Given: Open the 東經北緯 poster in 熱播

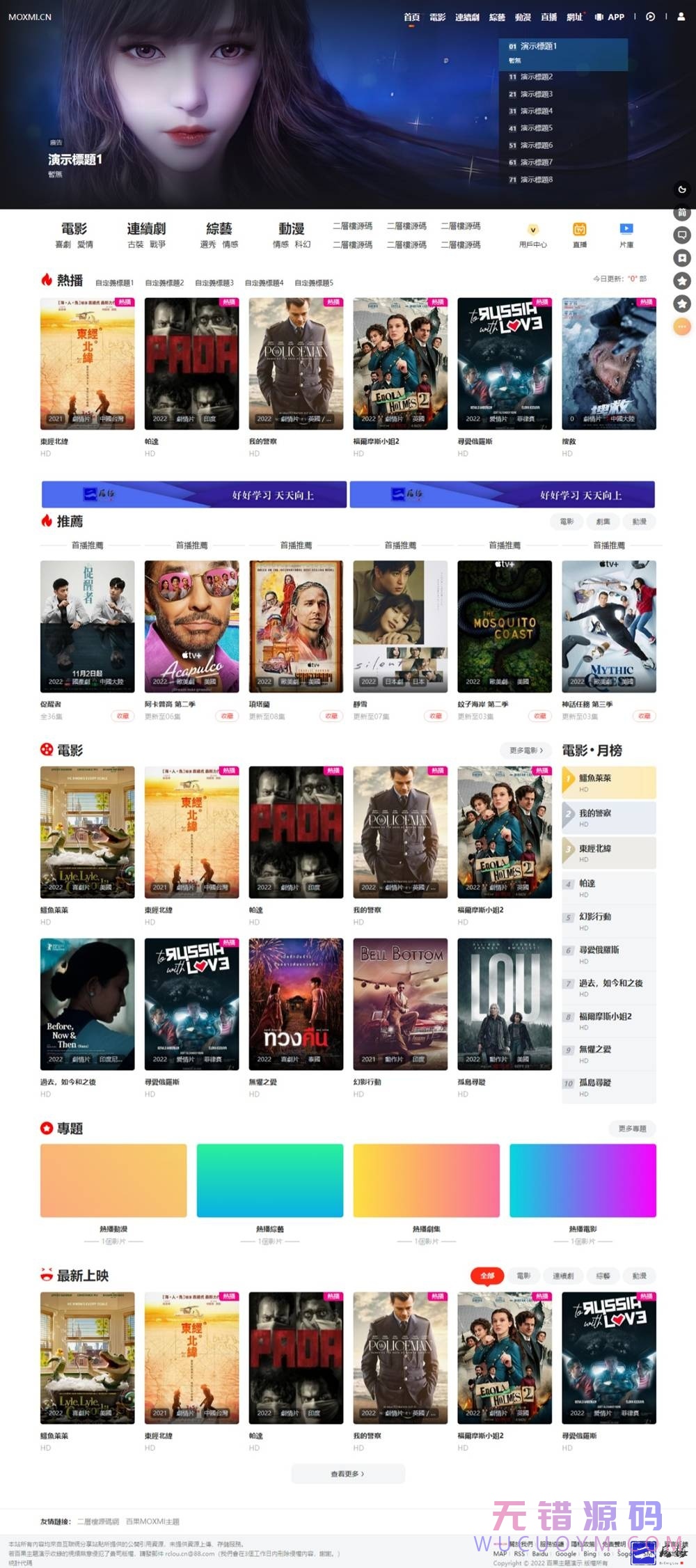Looking at the screenshot, I should (88, 363).
